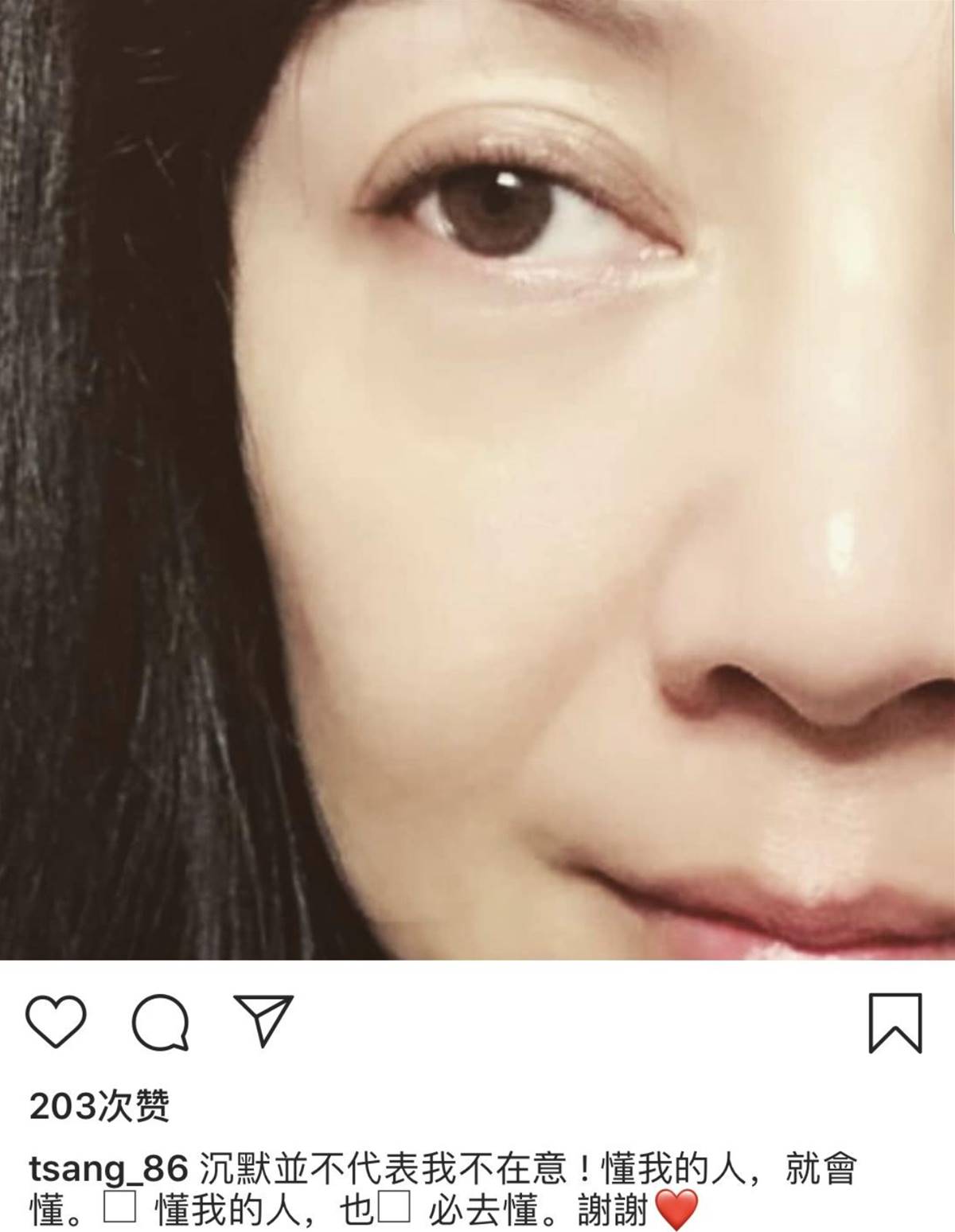Image resolution: width=955 pixels, height=1232 pixels.
Task: View the 203 likes list
Action: tap(99, 1105)
